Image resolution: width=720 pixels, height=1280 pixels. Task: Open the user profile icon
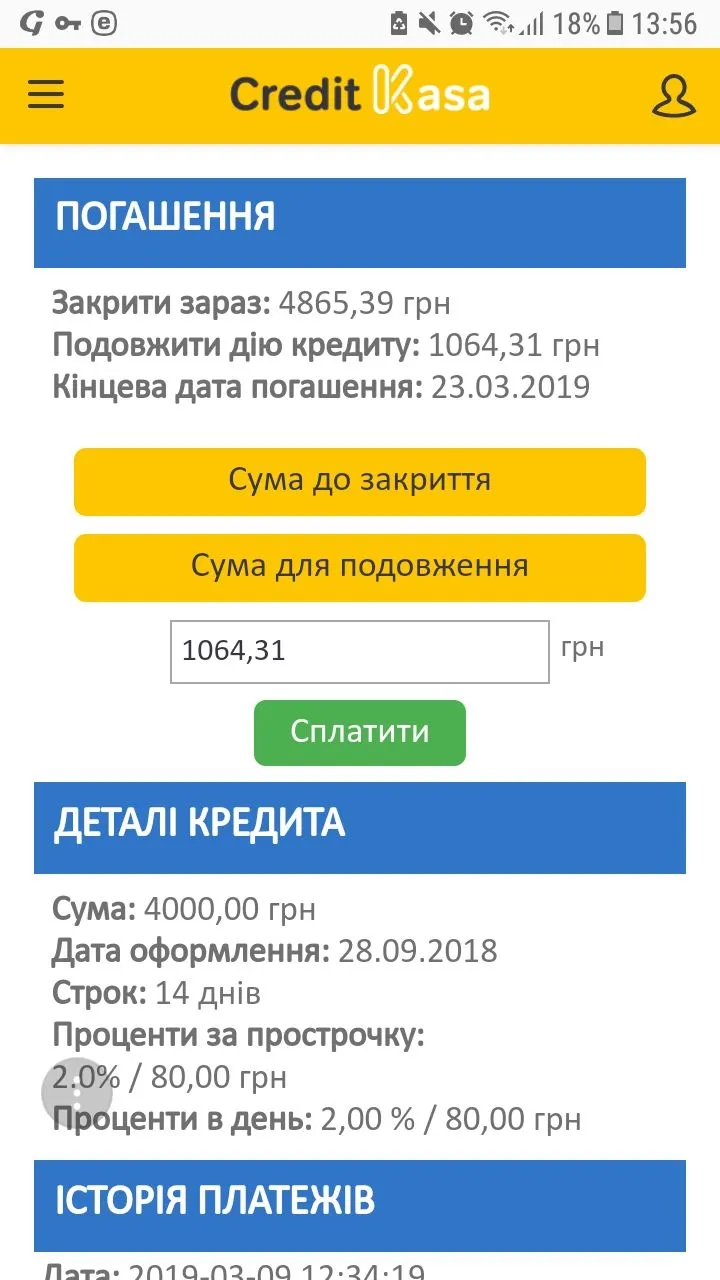pos(673,95)
